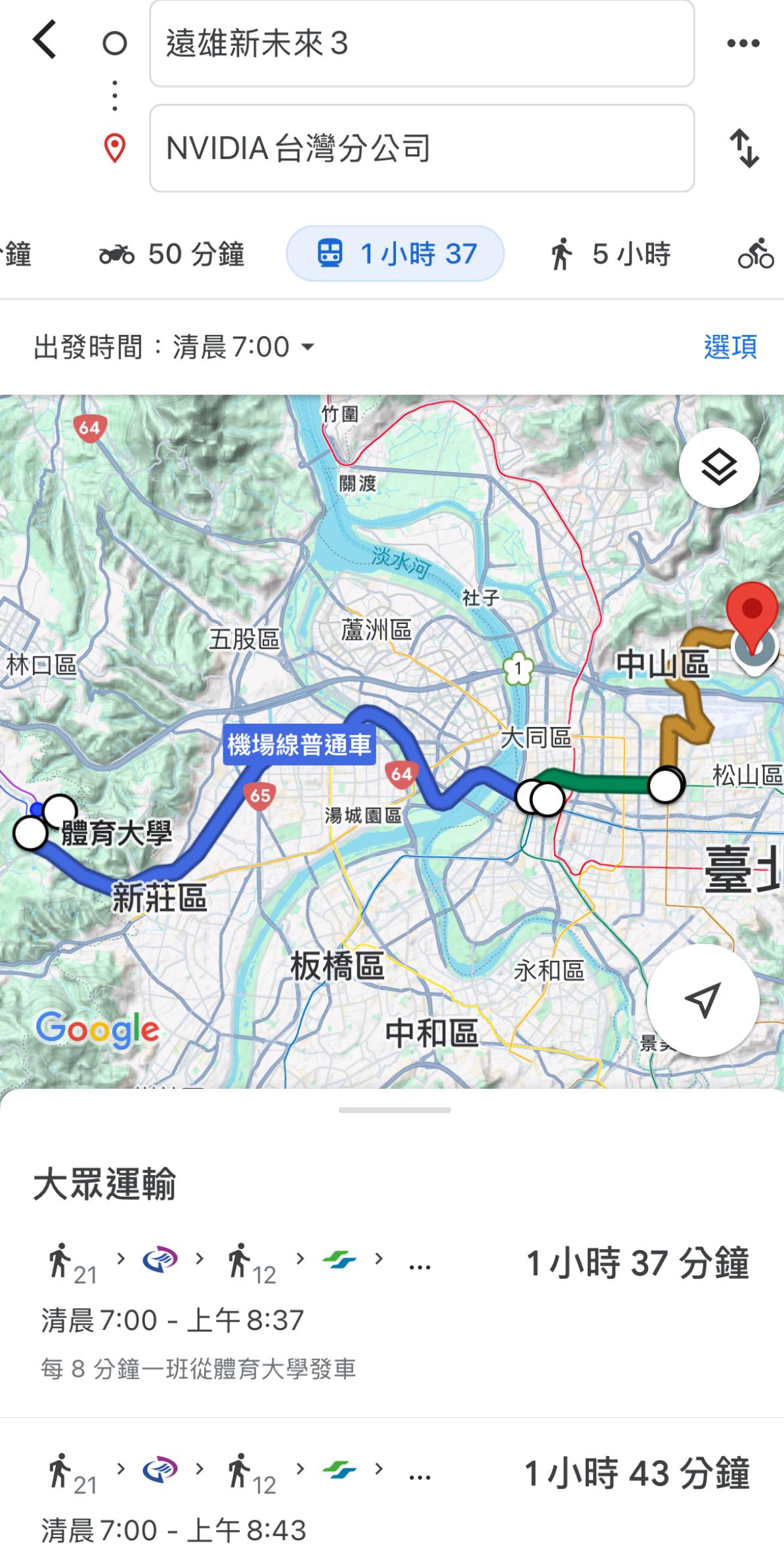Open transit 選項 settings
This screenshot has height=1546, width=784.
(730, 347)
